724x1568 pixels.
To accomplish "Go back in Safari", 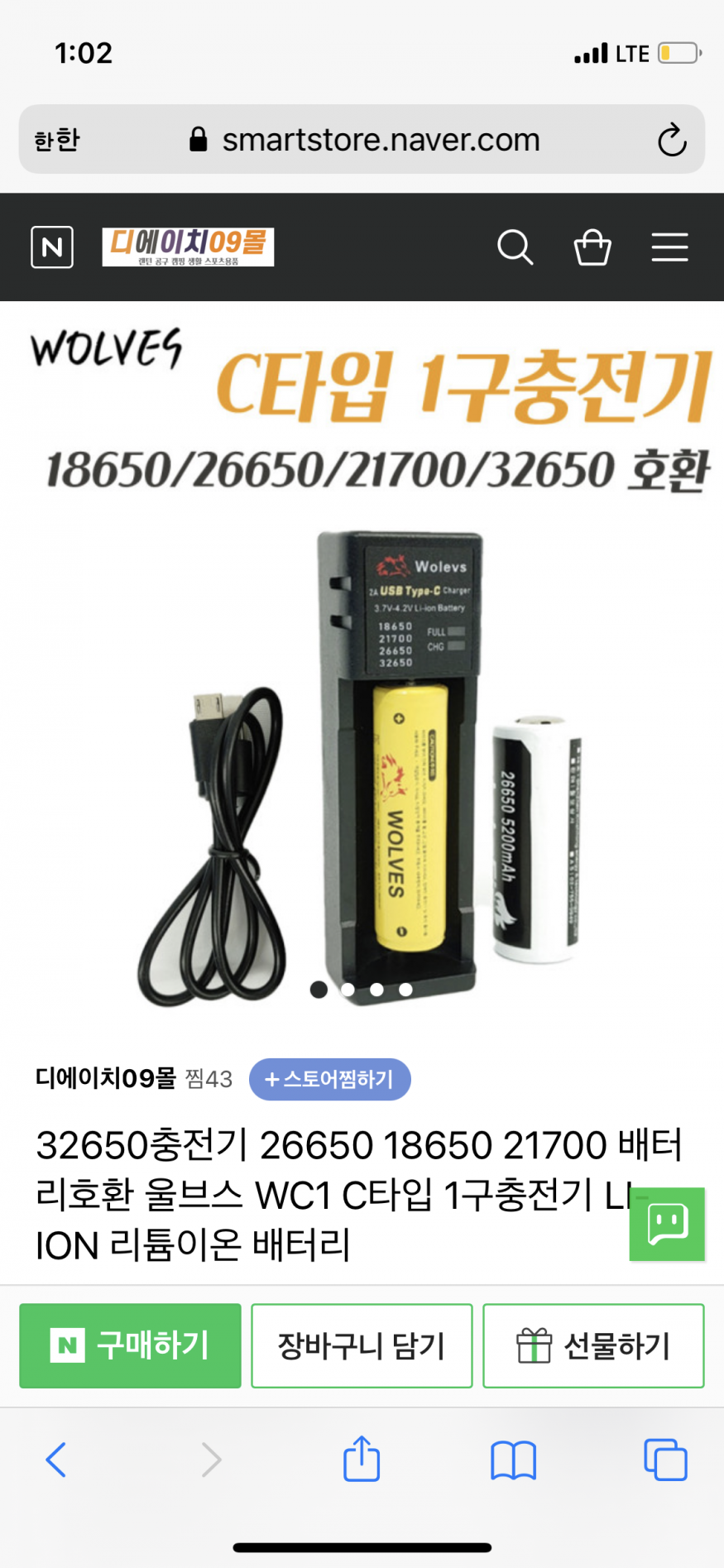I will (x=56, y=1460).
